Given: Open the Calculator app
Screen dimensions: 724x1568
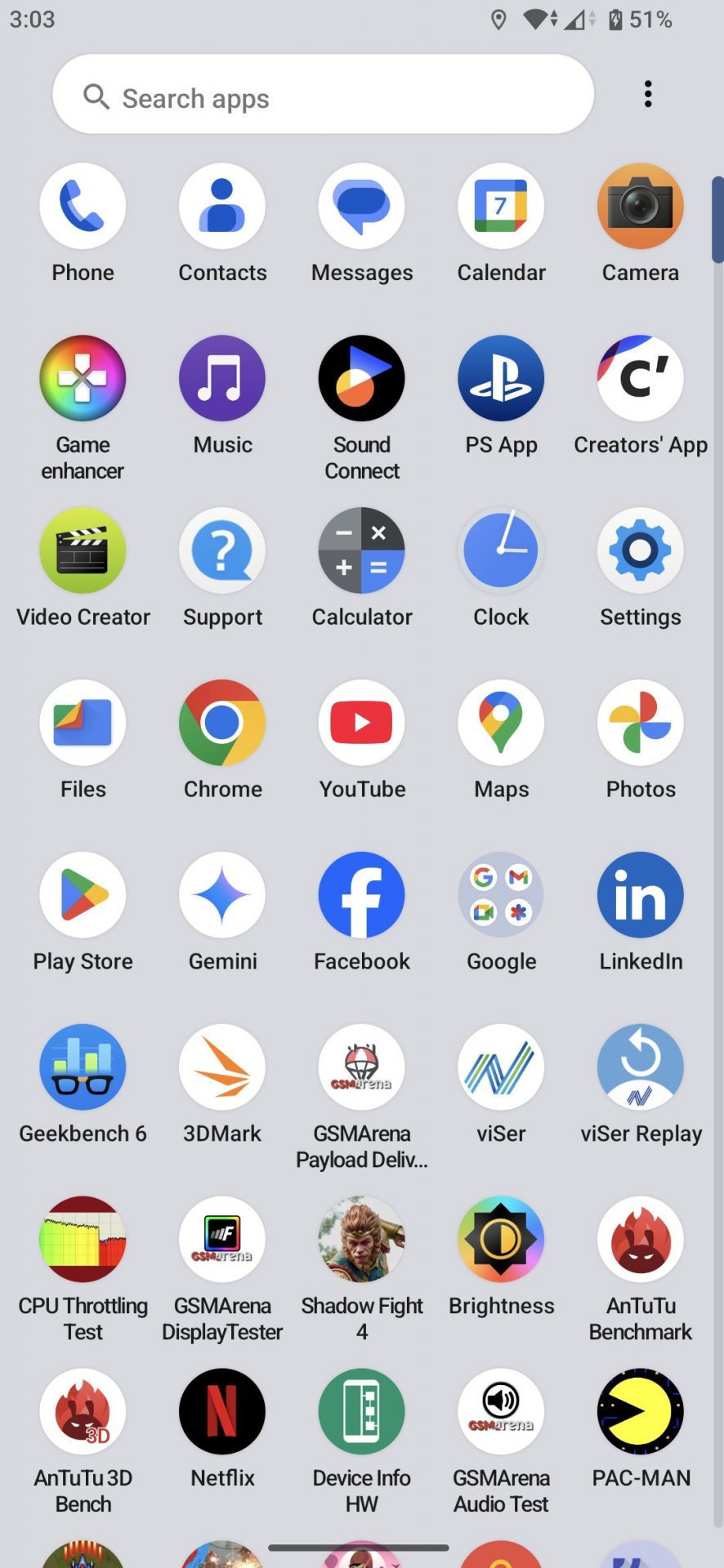Looking at the screenshot, I should pos(362,551).
